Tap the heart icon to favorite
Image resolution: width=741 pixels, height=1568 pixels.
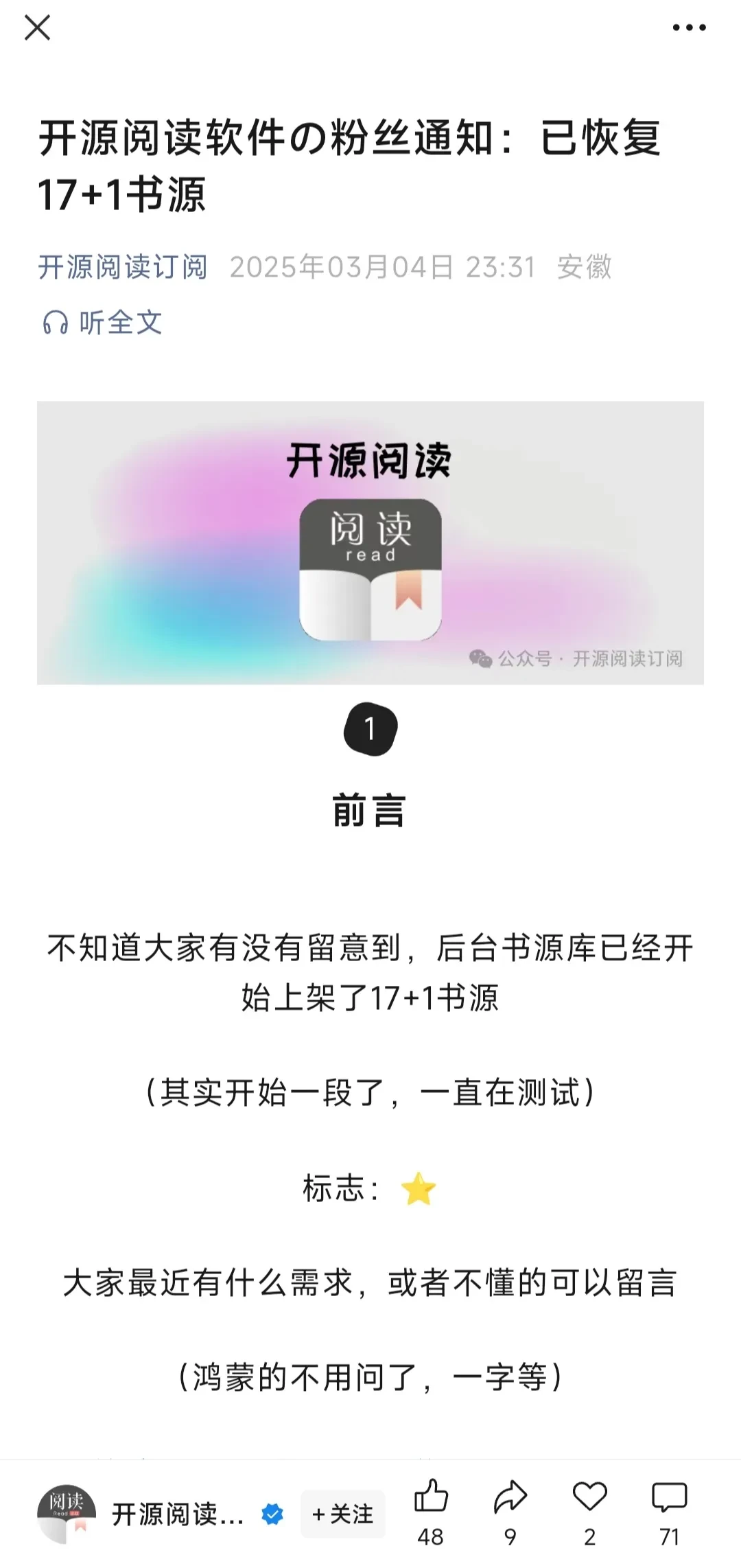coord(590,1497)
